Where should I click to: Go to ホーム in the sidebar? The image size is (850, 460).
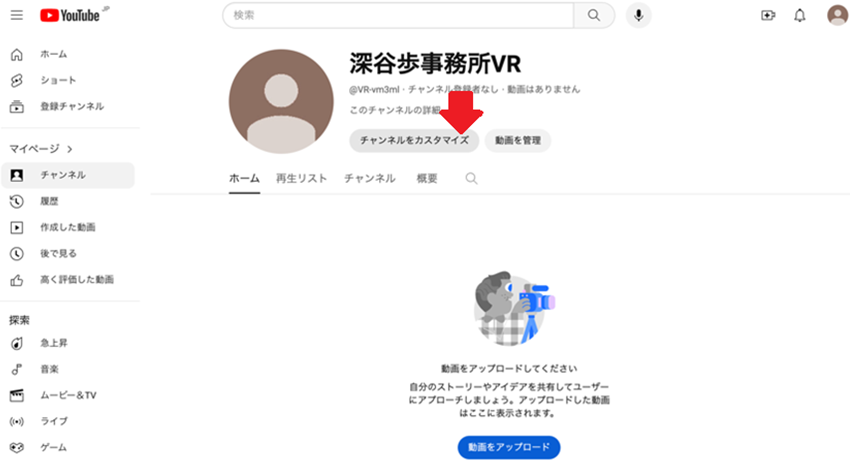53,54
